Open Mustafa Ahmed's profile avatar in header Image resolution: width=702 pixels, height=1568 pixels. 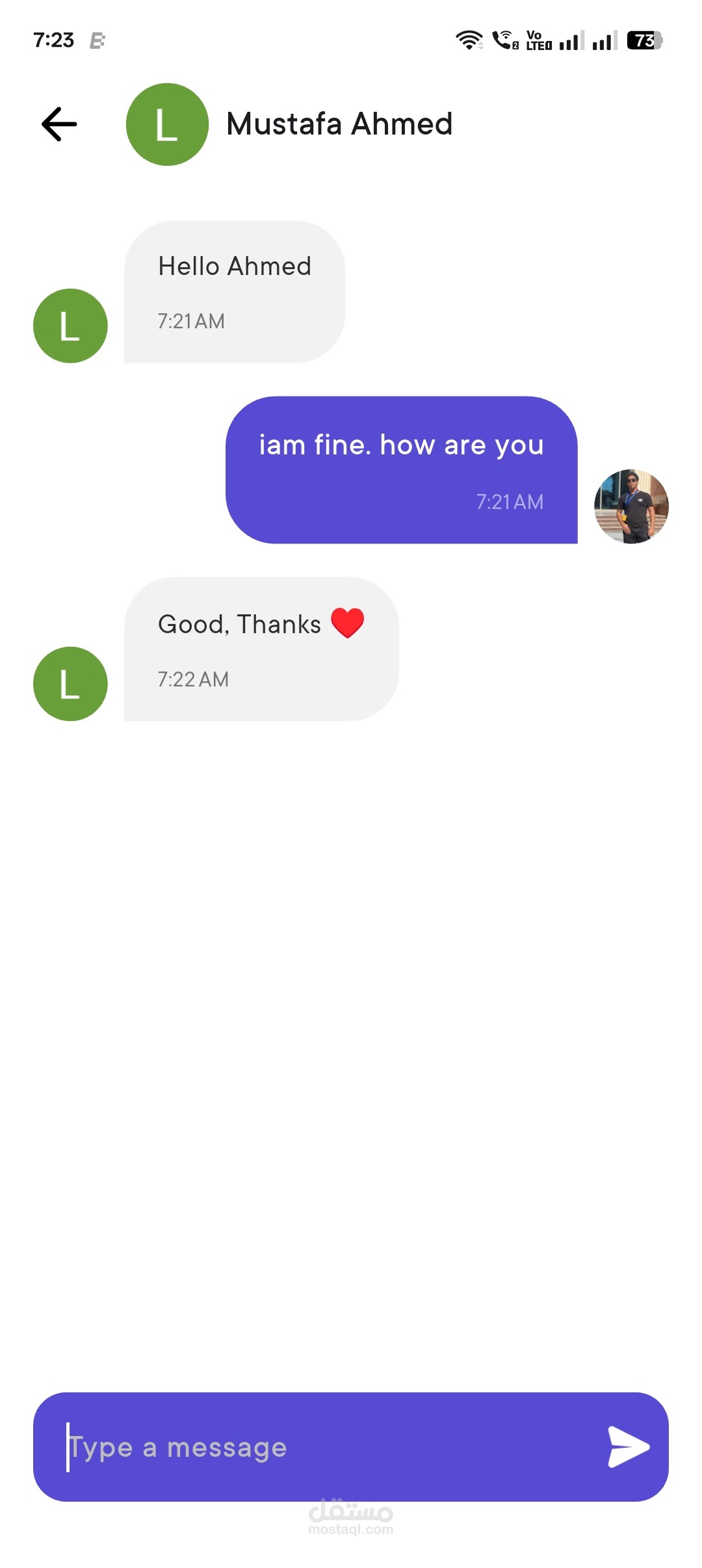point(167,124)
